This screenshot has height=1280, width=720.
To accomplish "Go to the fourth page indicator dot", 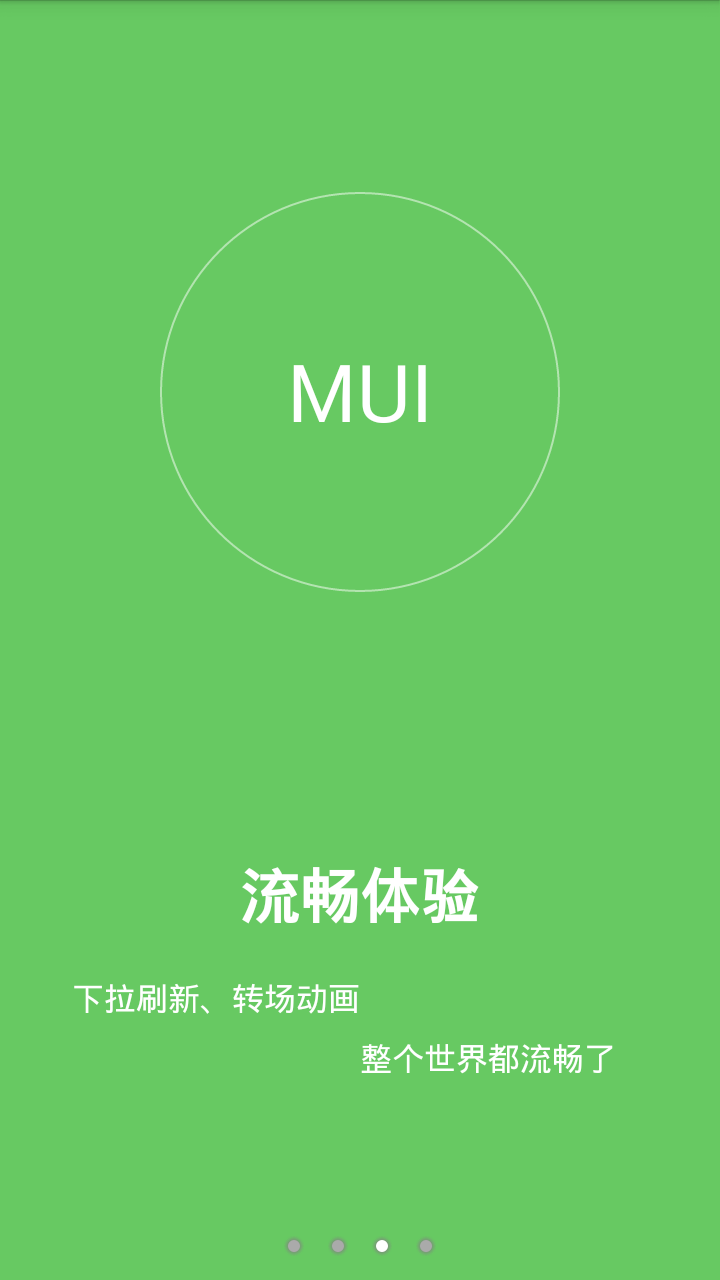I will pos(426,1246).
